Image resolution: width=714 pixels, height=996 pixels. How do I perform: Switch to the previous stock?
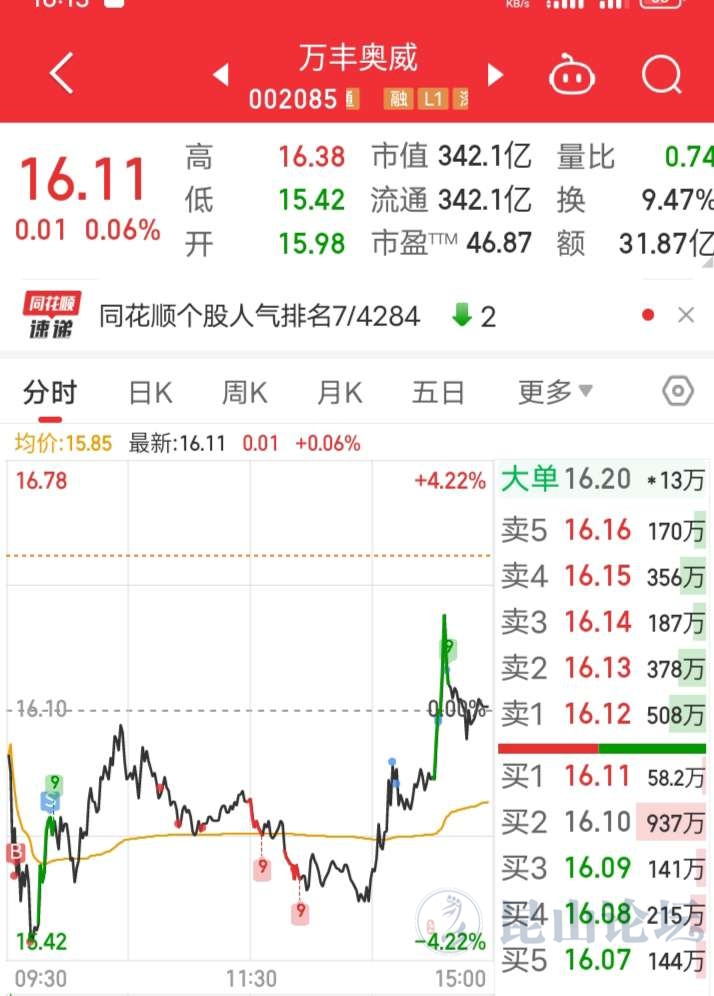tap(220, 74)
